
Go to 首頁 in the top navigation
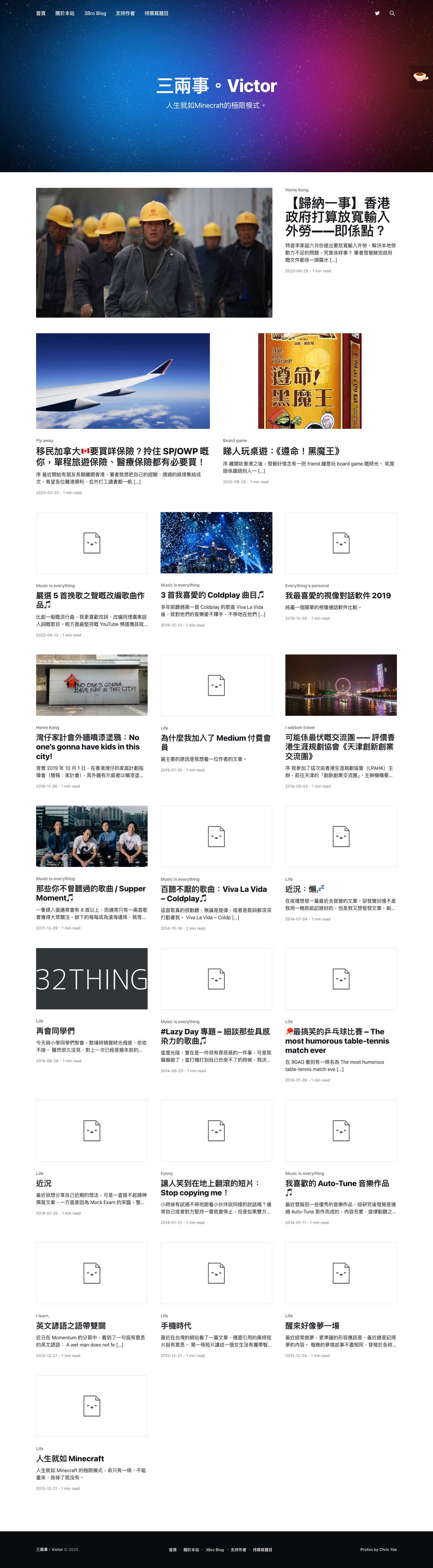41,14
